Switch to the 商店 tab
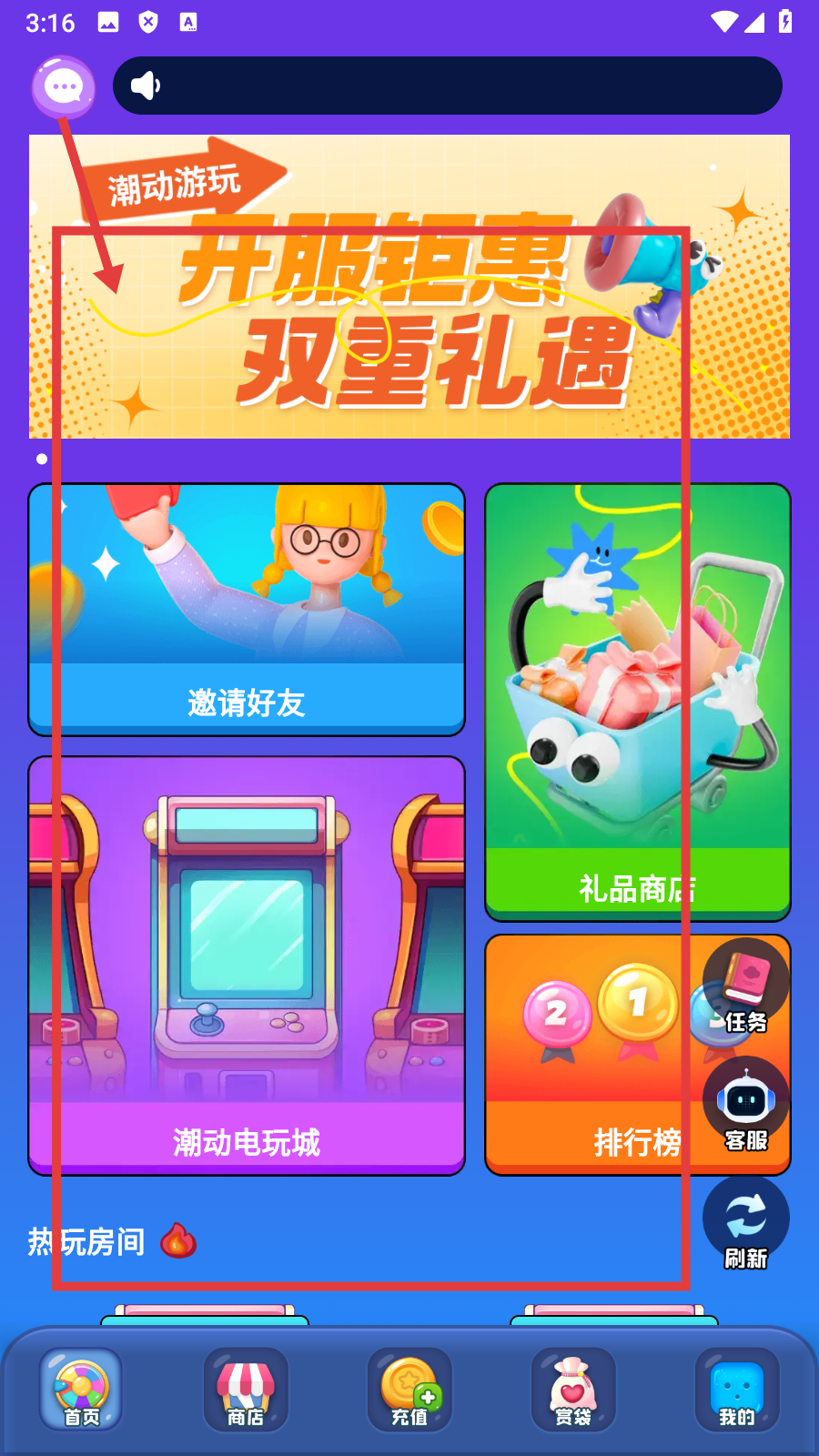This screenshot has width=819, height=1456. 246,1390
